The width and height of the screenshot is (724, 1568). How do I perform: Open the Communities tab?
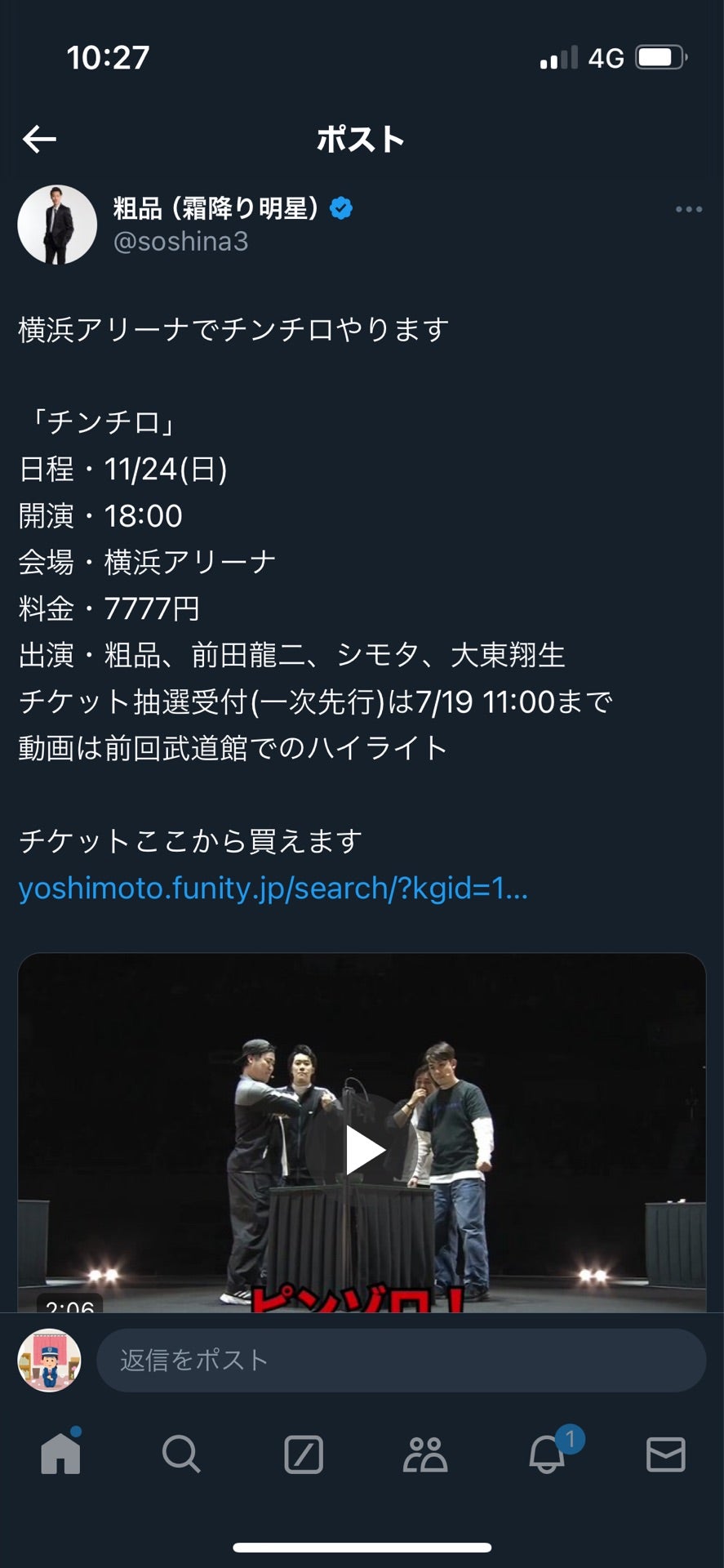coord(425,1454)
